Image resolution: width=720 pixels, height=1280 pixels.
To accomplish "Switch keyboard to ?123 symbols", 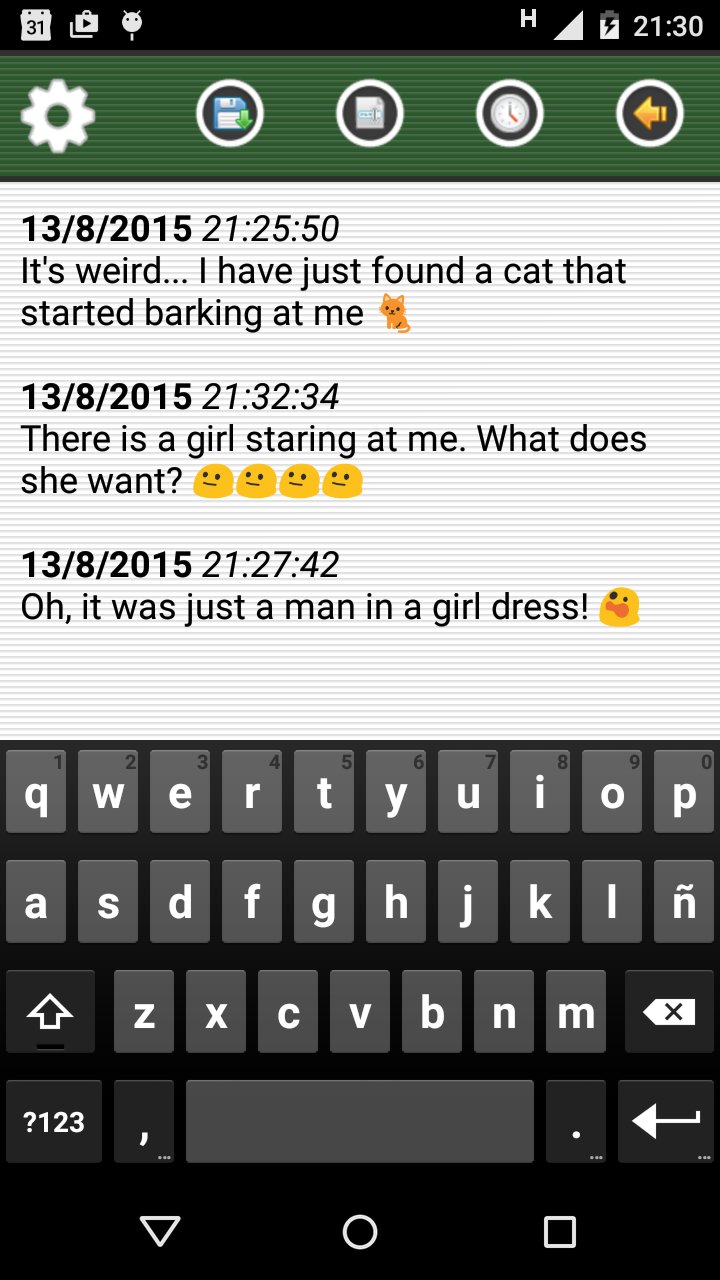I will (x=54, y=1122).
